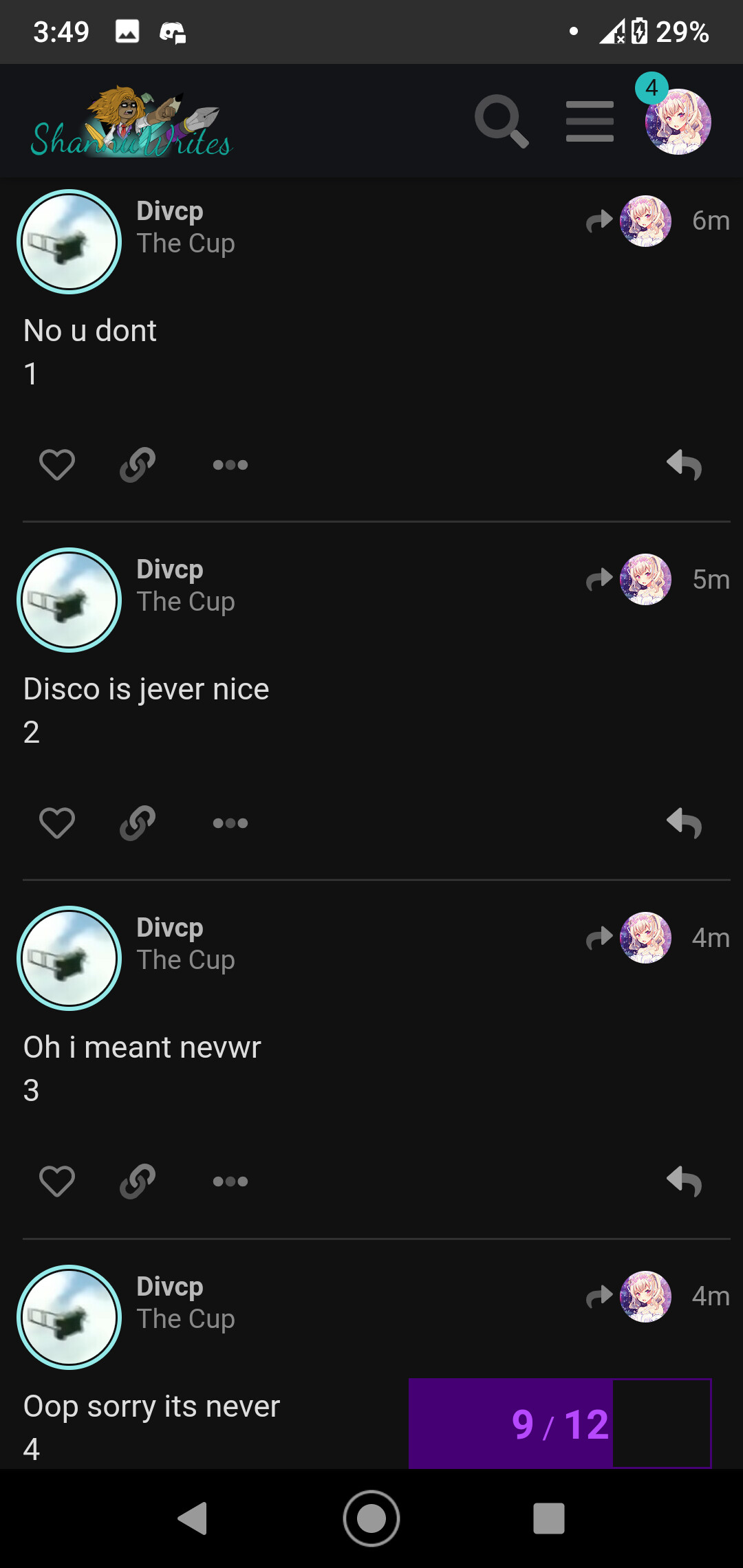The width and height of the screenshot is (743, 1568).
Task: Reply to the "No u dont" post
Action: (685, 465)
